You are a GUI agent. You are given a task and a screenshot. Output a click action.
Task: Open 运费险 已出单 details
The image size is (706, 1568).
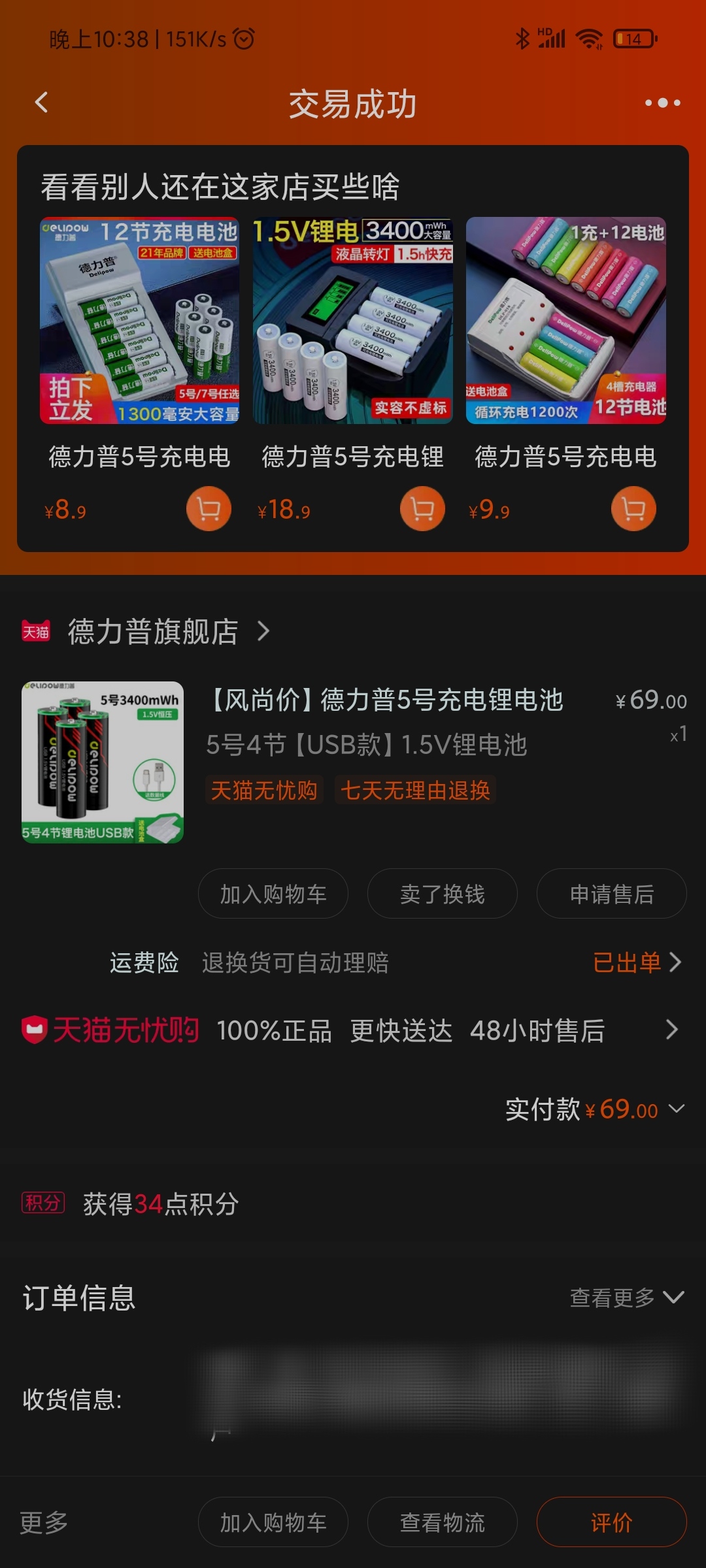[636, 962]
